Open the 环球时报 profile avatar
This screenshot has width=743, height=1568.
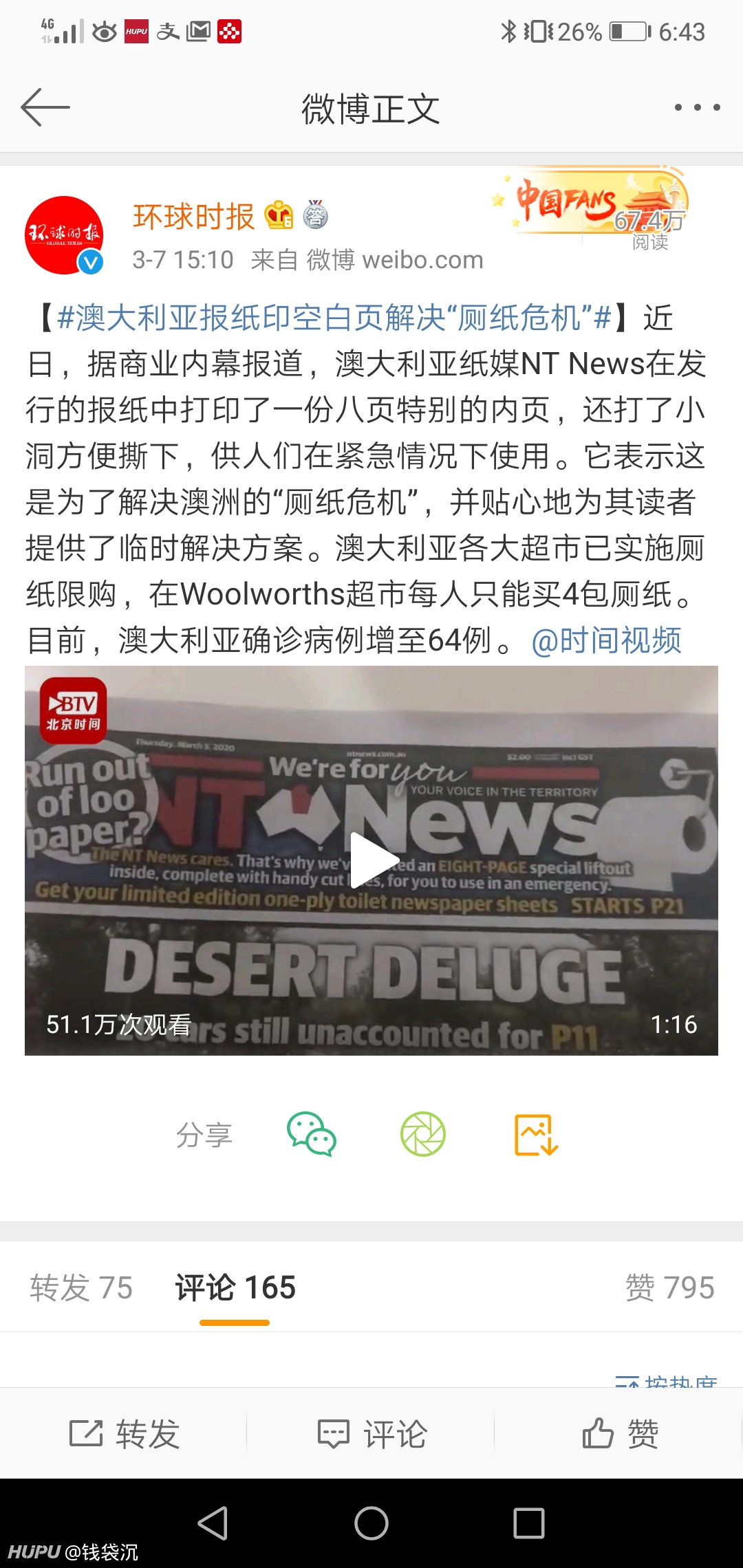[64, 235]
